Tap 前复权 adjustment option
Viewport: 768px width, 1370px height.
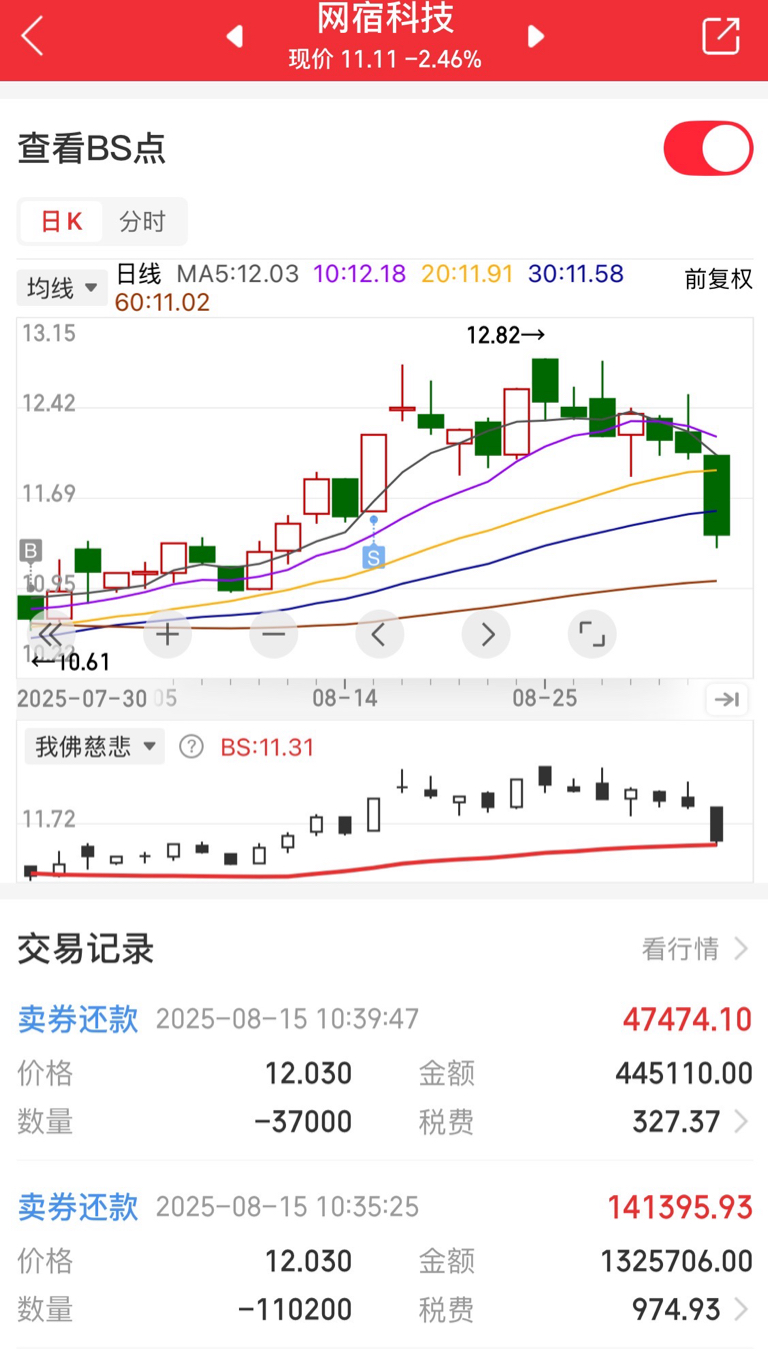(718, 279)
